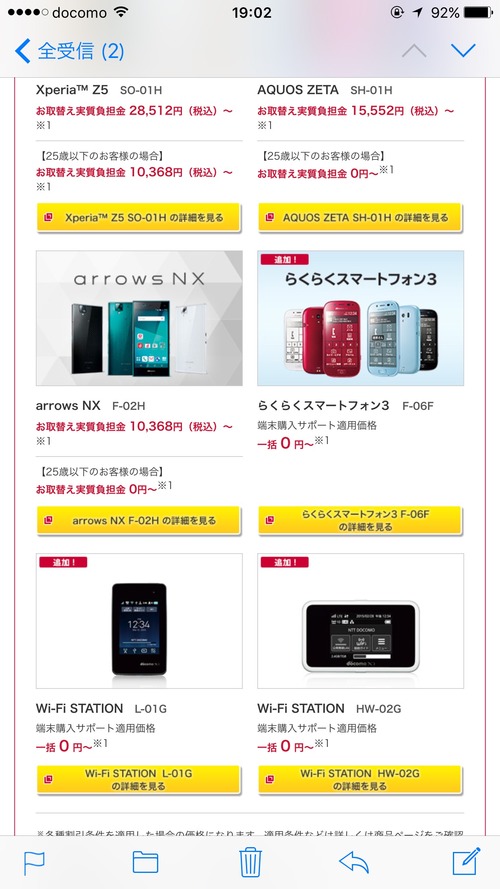Flag this email
500x889 pixels.
point(35,862)
